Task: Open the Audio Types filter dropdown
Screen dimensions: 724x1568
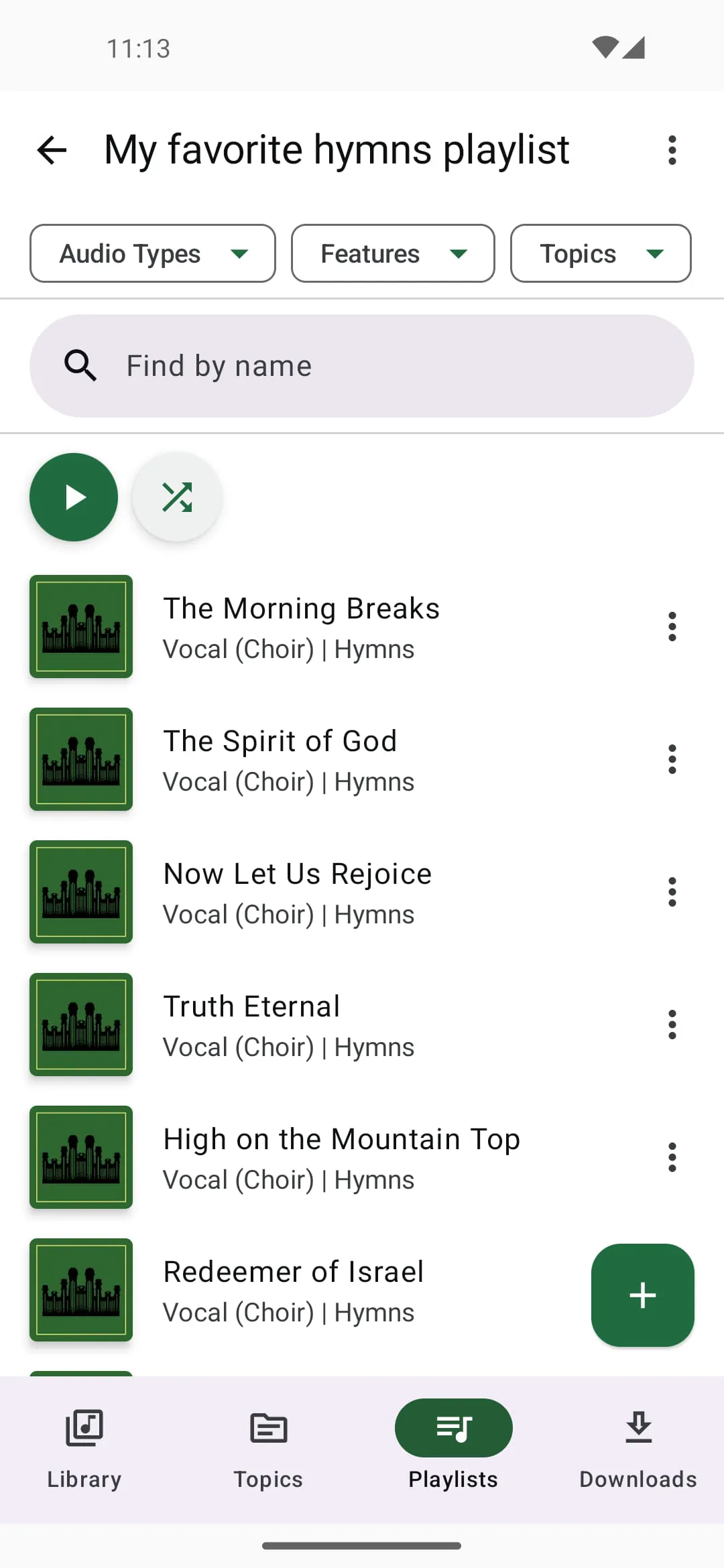Action: (x=152, y=253)
